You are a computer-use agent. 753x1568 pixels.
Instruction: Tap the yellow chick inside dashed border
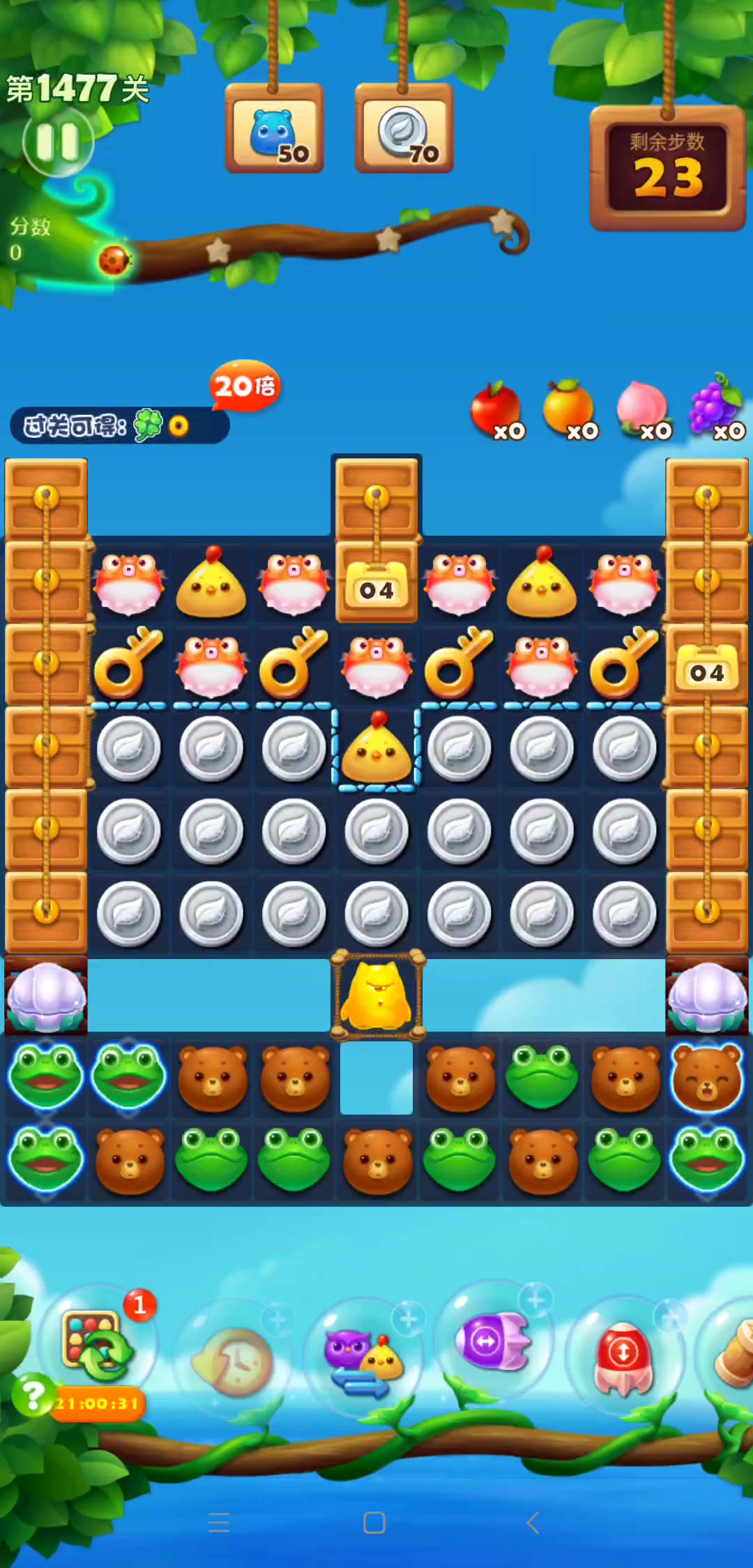[x=376, y=748]
